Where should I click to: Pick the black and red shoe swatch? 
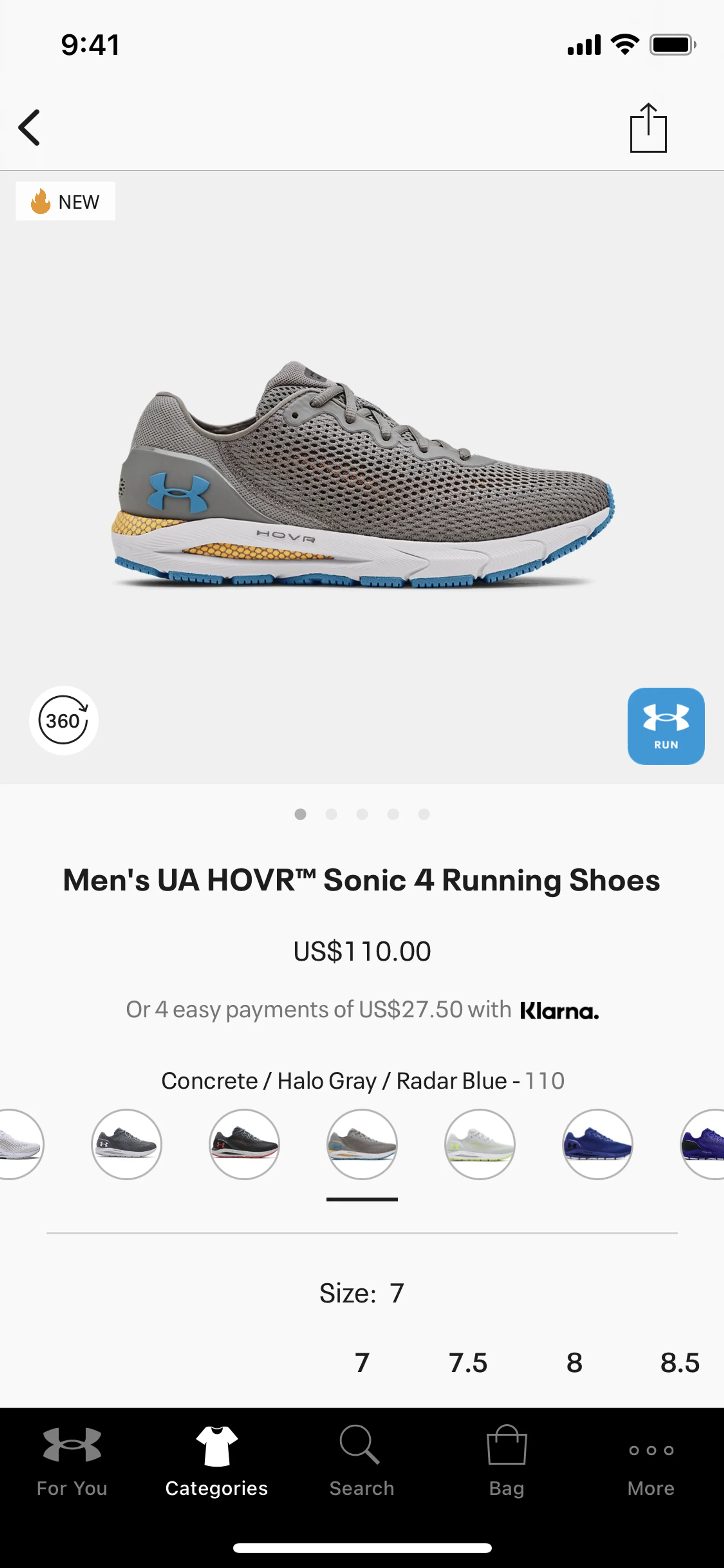(244, 1144)
